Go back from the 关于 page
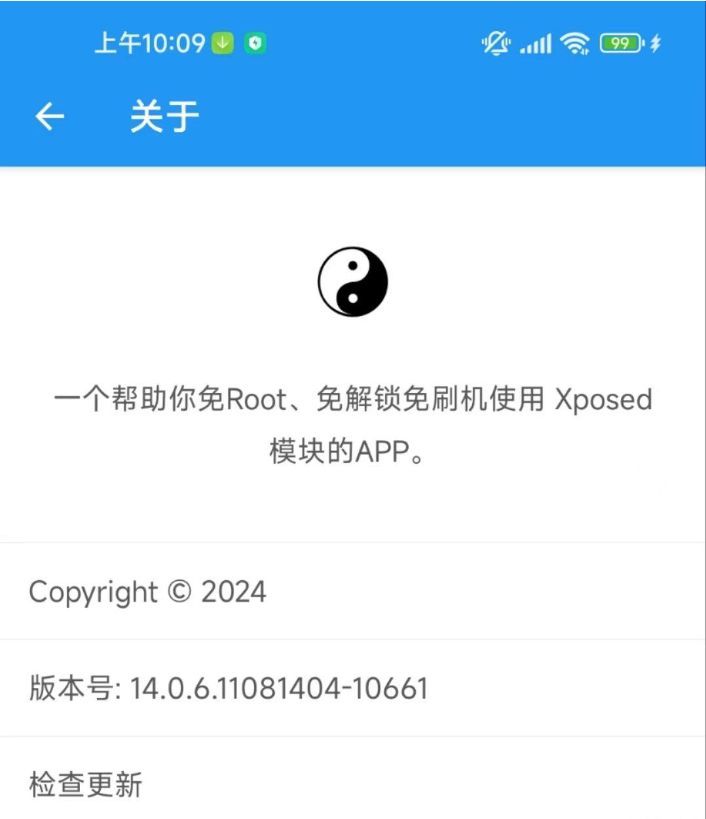 coord(49,117)
